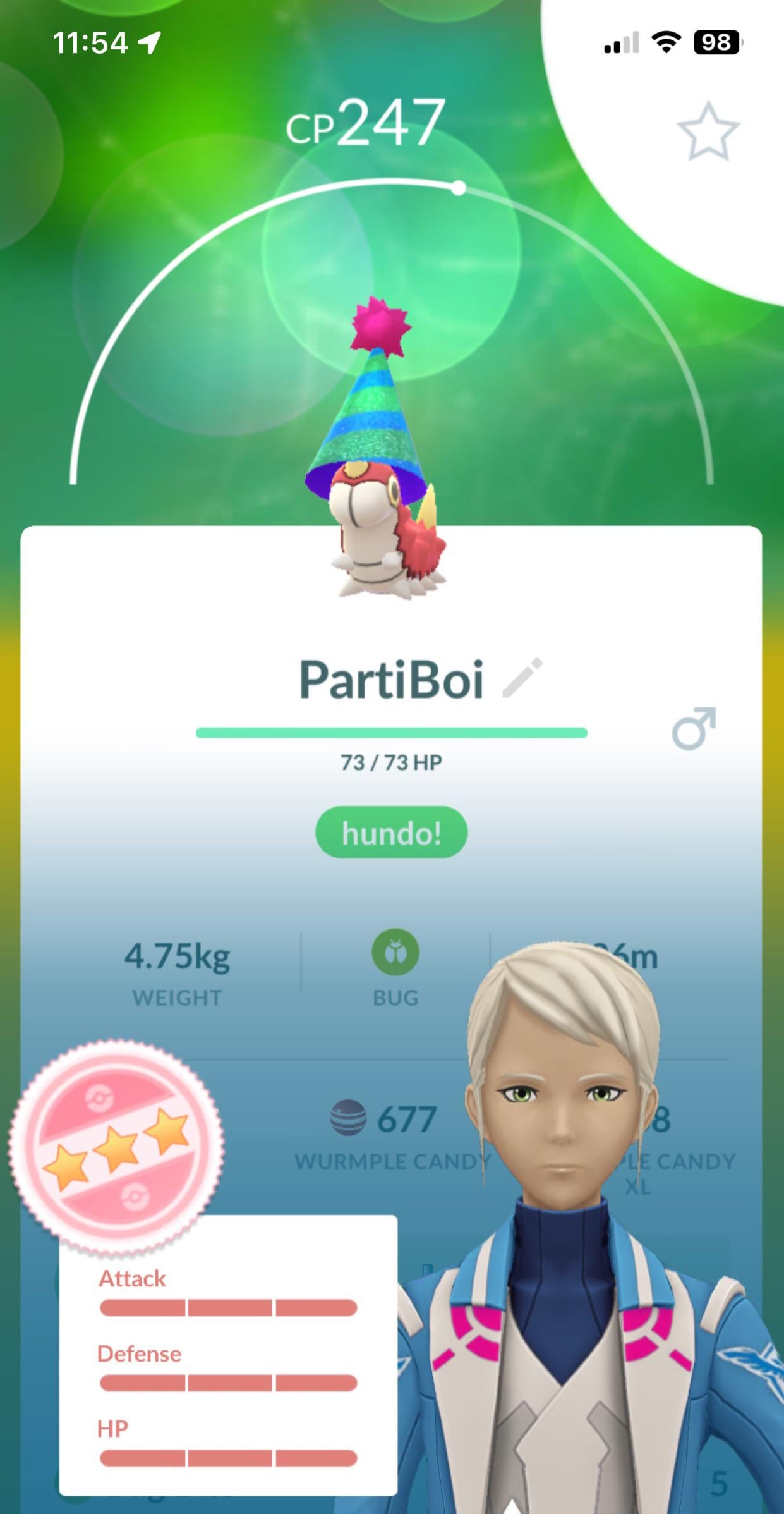This screenshot has width=784, height=1514.
Task: Edit the PartiBoi nickname with pencil icon
Action: click(522, 678)
